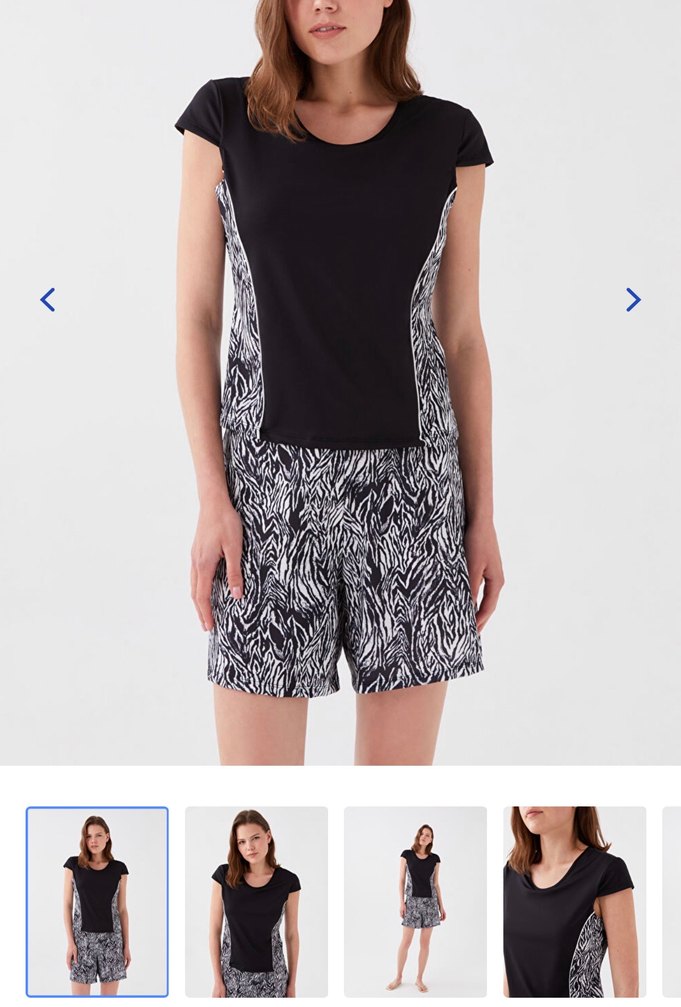Go to the previous product photo

click(47, 299)
